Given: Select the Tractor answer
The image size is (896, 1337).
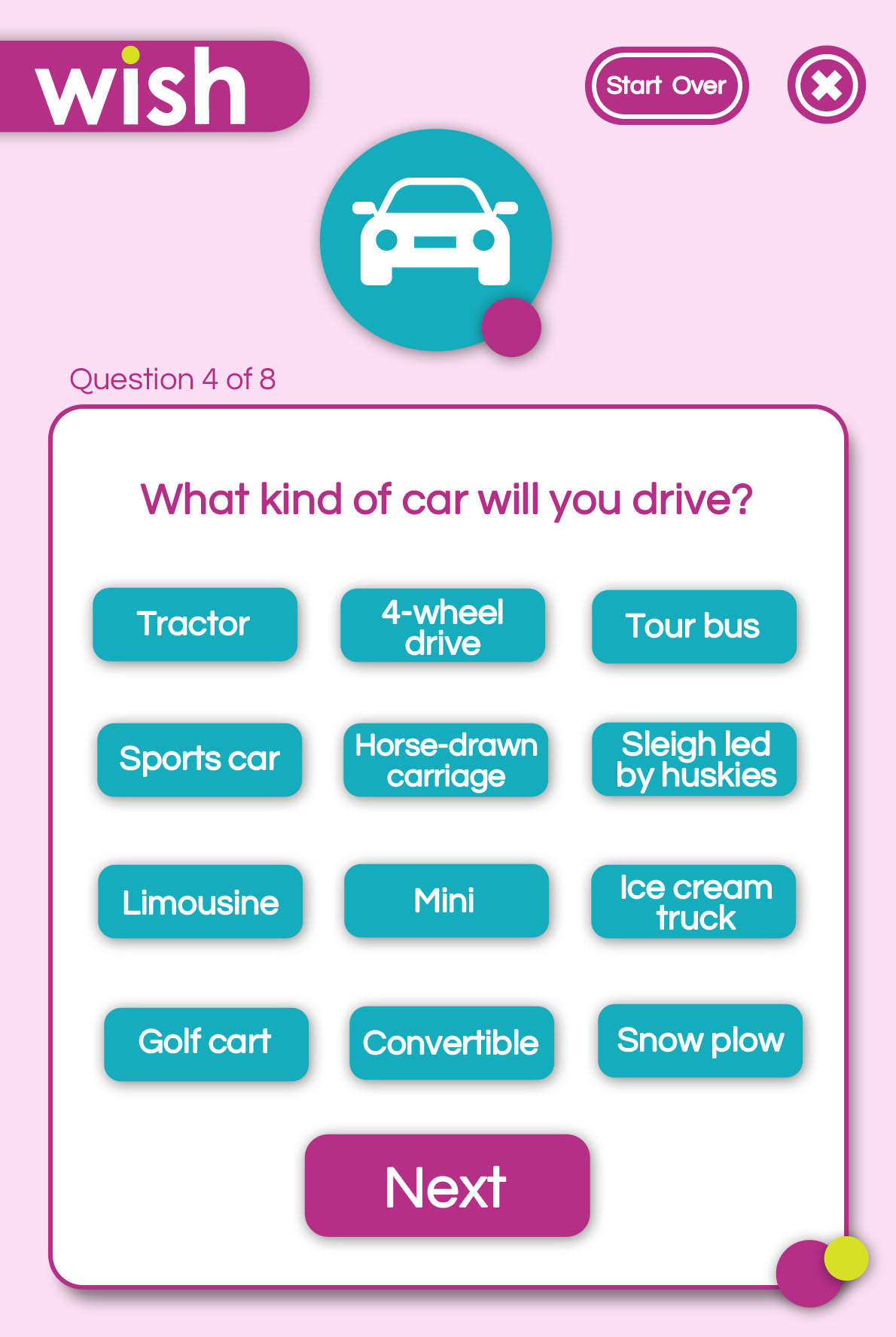Looking at the screenshot, I should tap(195, 625).
